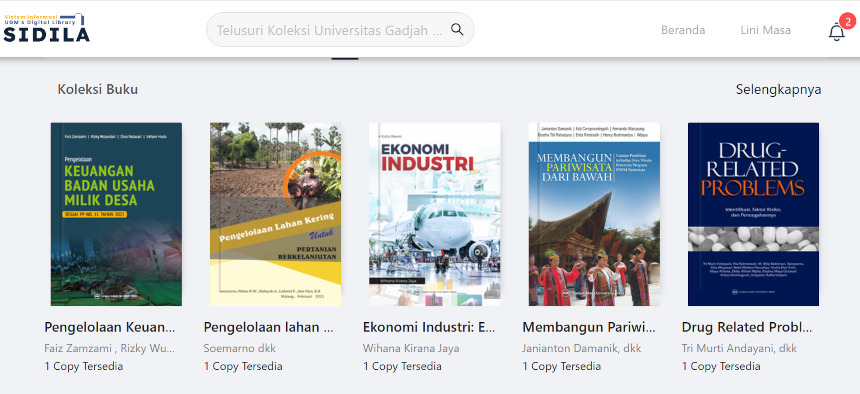Open the SIDILA logo home link
Viewport: 860px width, 394px height.
[x=46, y=28]
